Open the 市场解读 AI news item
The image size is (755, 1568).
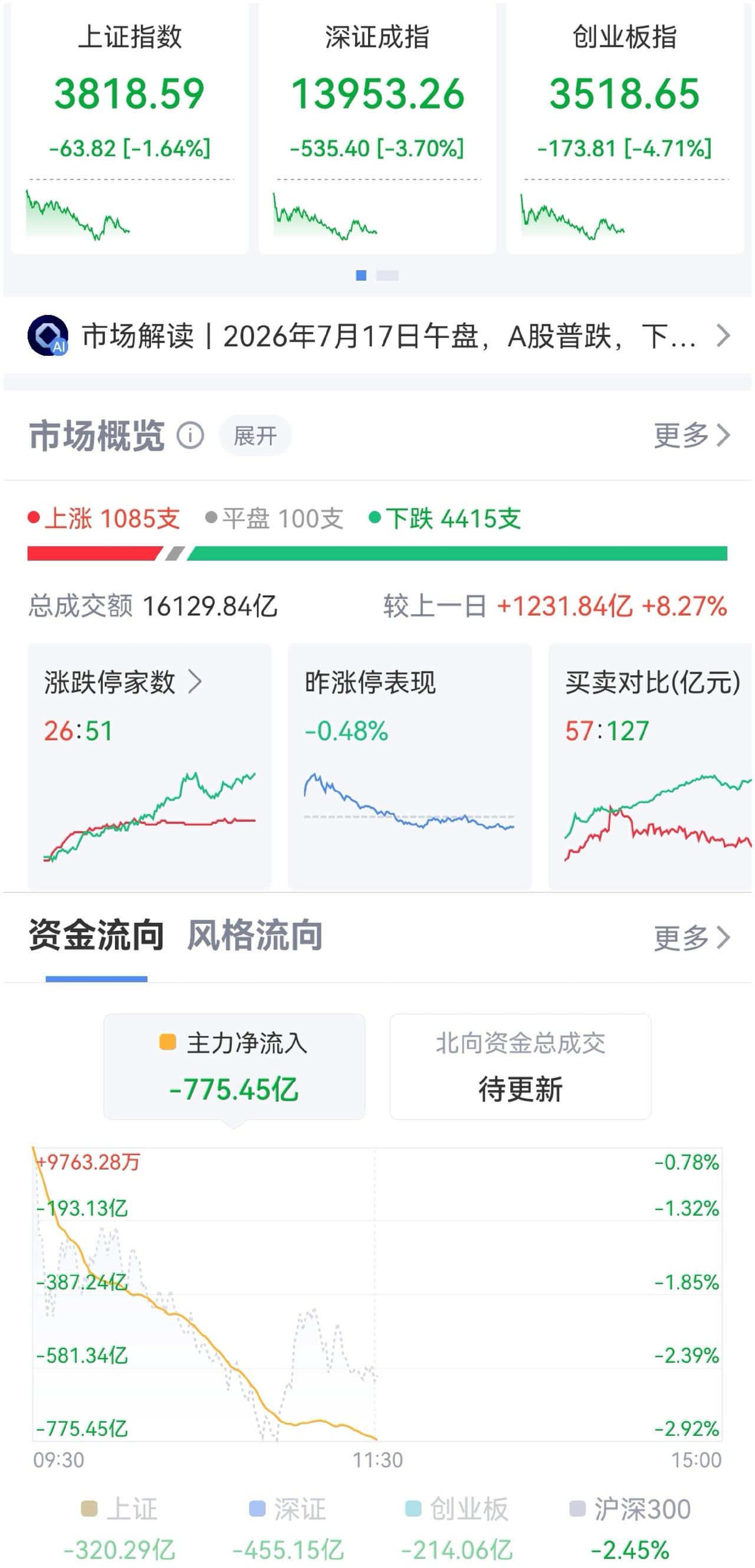click(x=377, y=336)
